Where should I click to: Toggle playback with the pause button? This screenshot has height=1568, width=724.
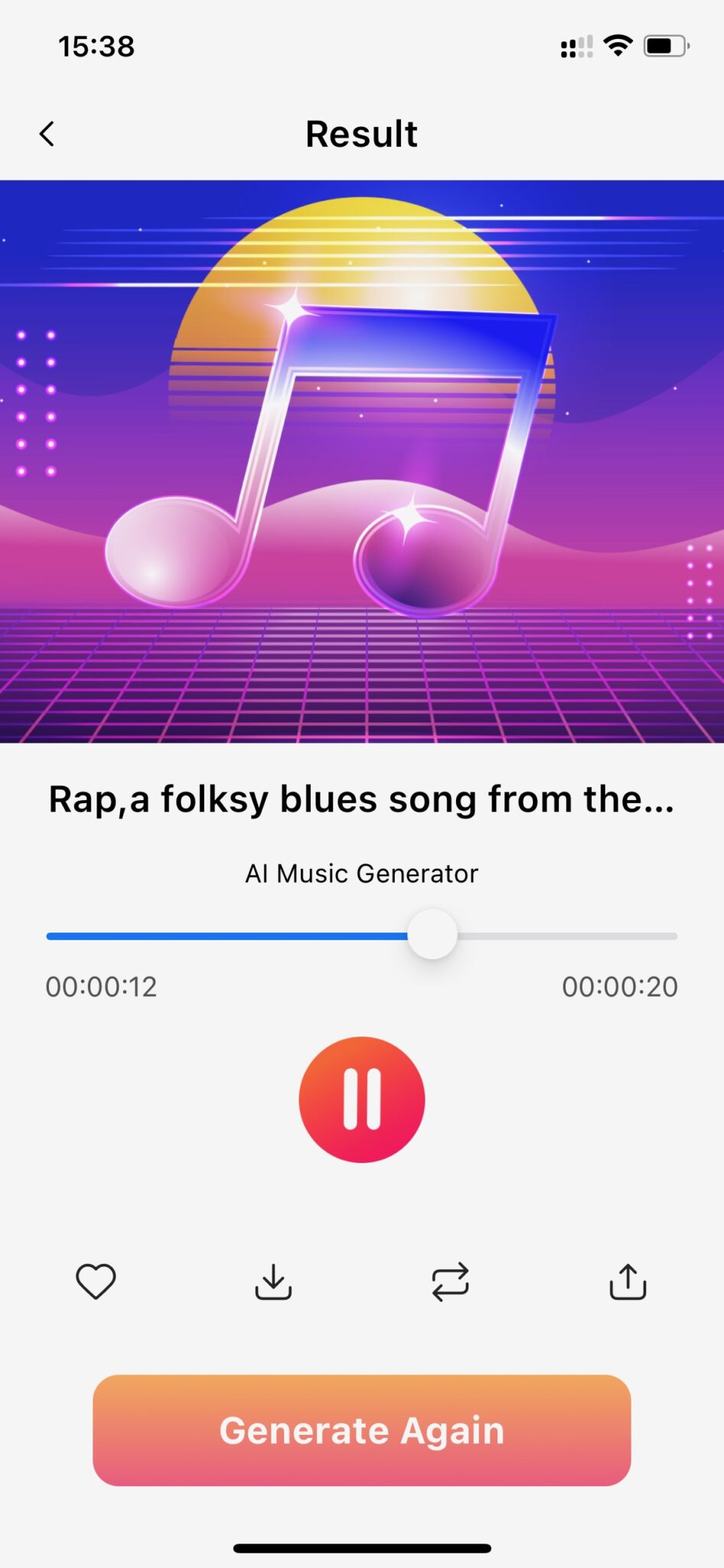(360, 1099)
